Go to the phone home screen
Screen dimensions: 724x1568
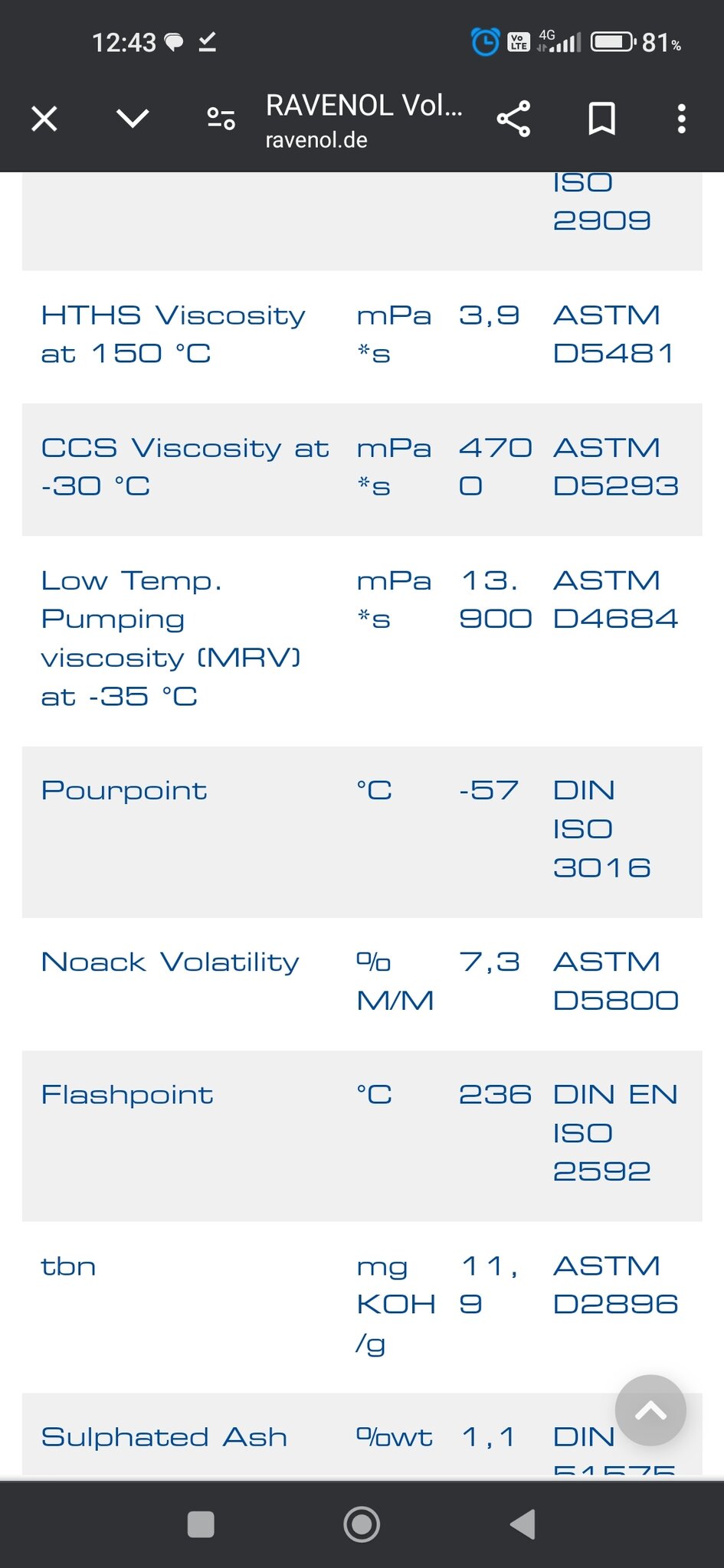[x=362, y=1524]
